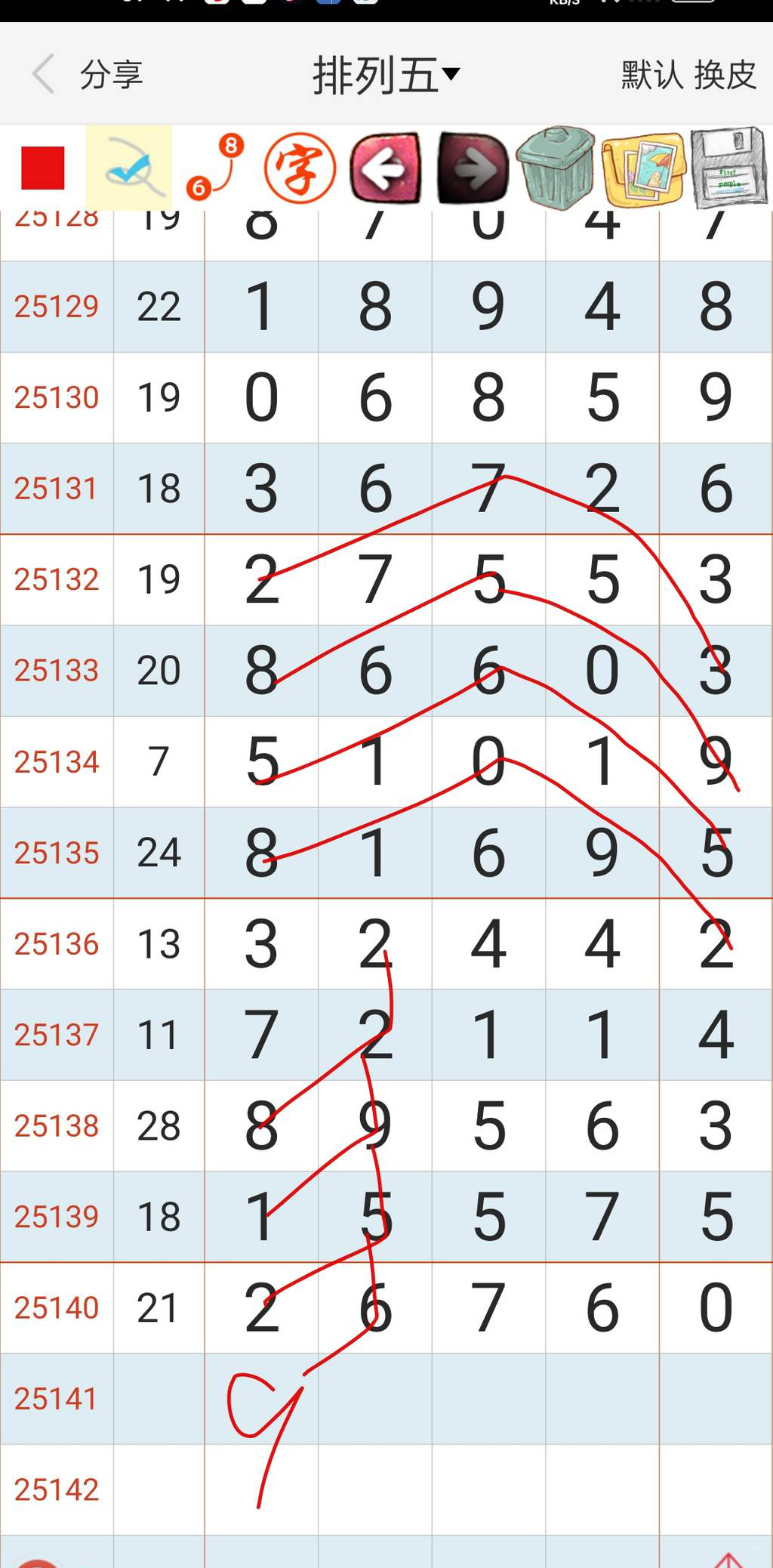Redo stroke with right arrow

point(473,168)
